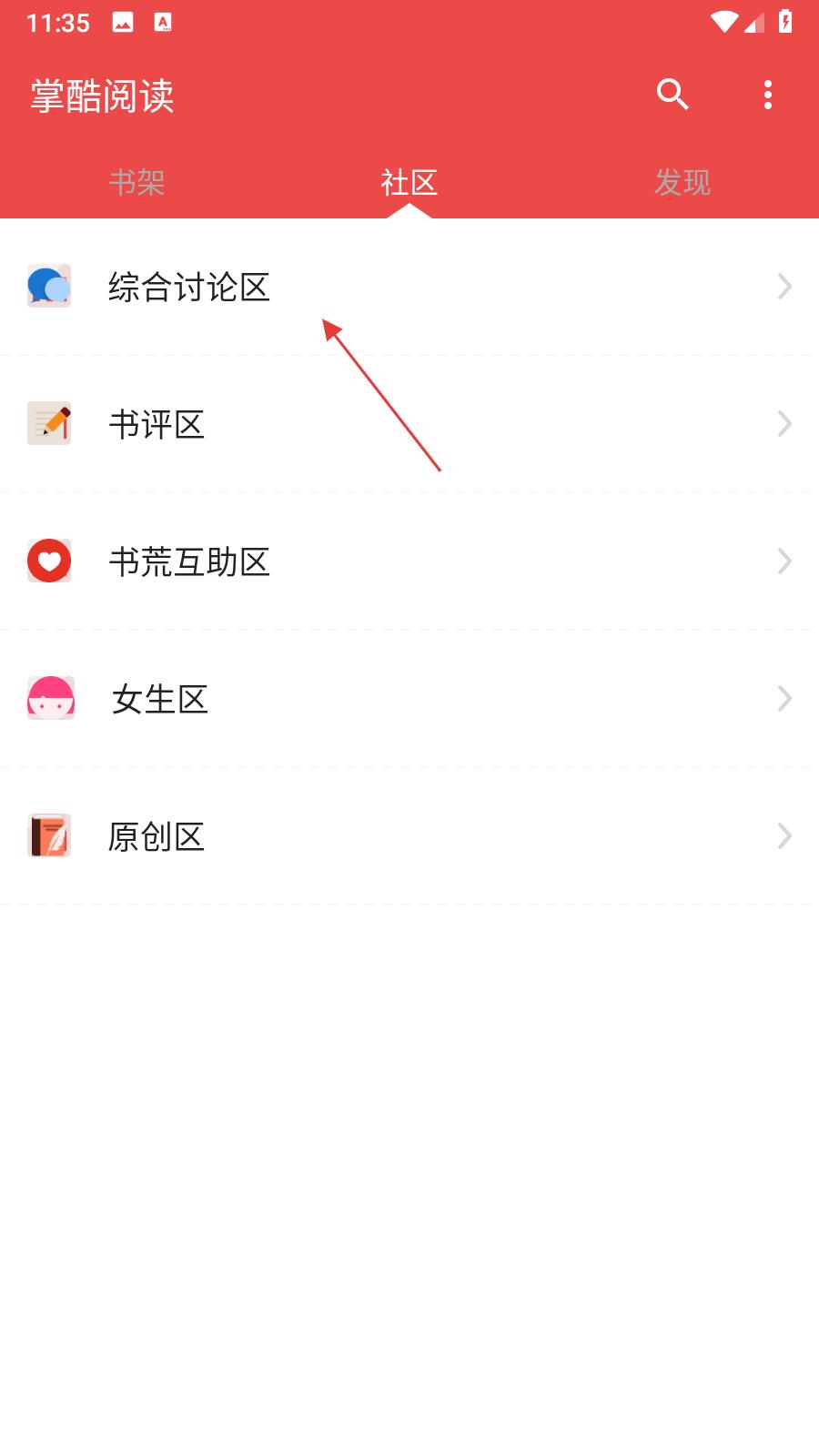Select the 社区 tab
Screen dimensions: 819x1456
click(x=409, y=183)
